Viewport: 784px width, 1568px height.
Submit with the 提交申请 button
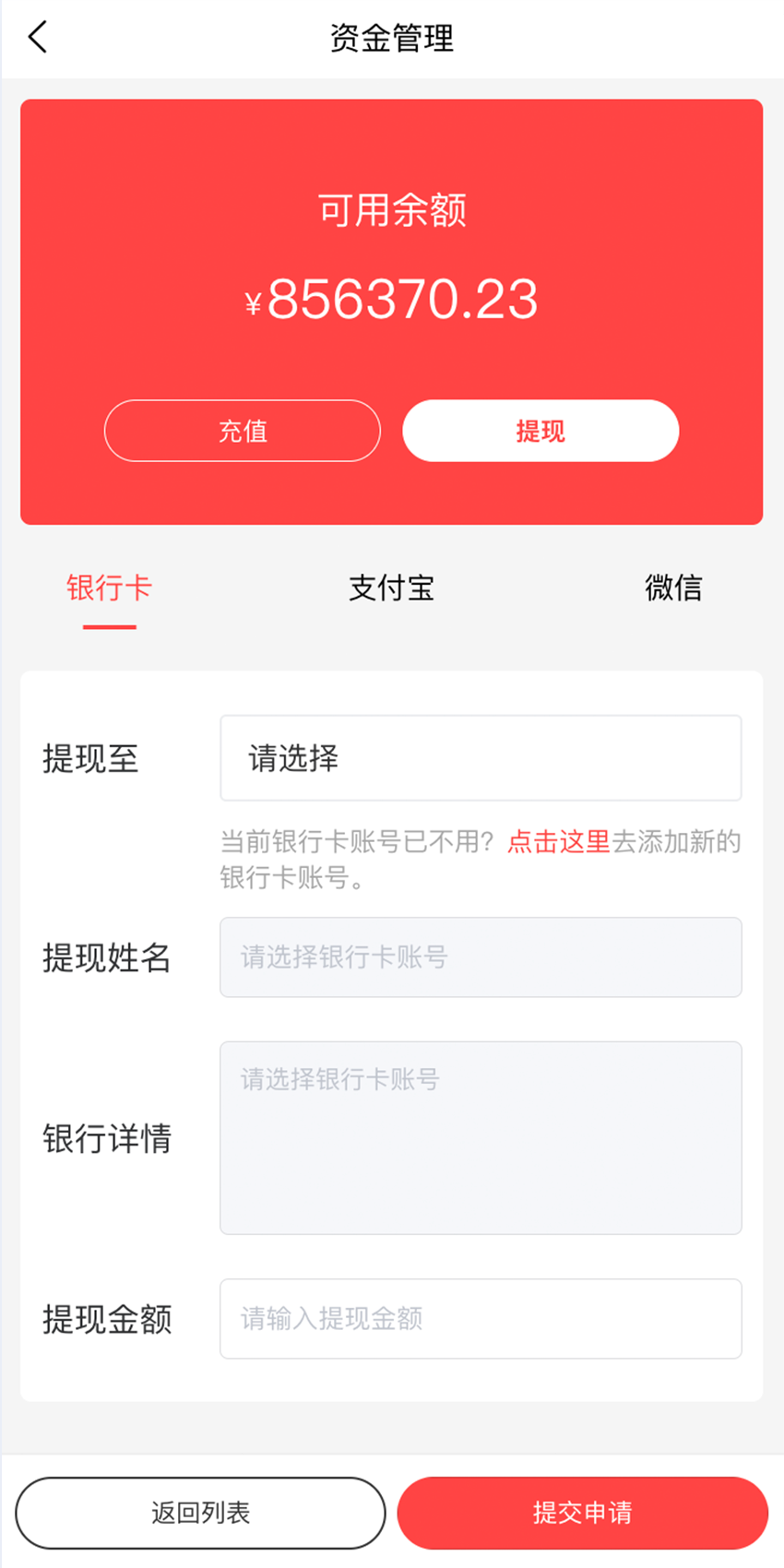pos(583,1514)
